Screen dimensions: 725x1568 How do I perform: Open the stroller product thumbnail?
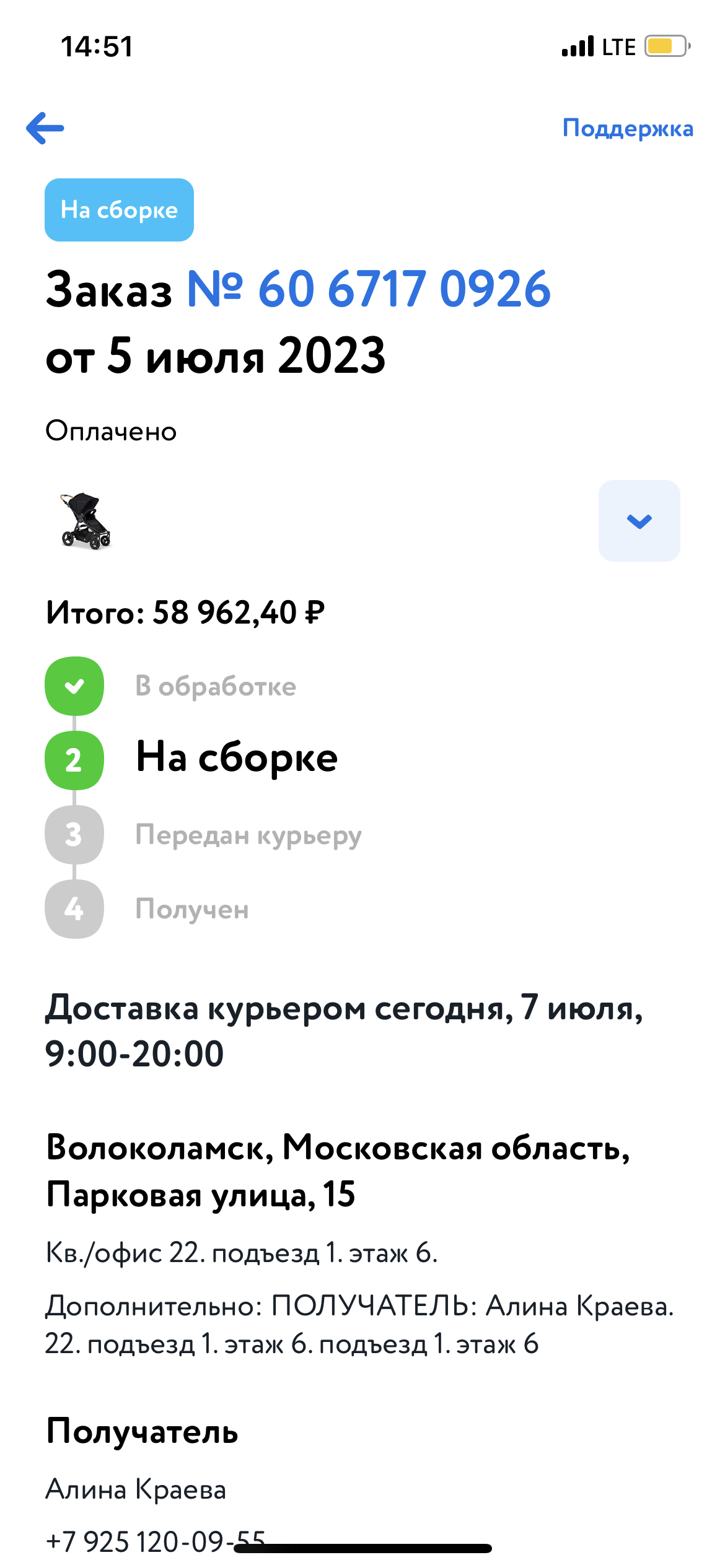[86, 521]
